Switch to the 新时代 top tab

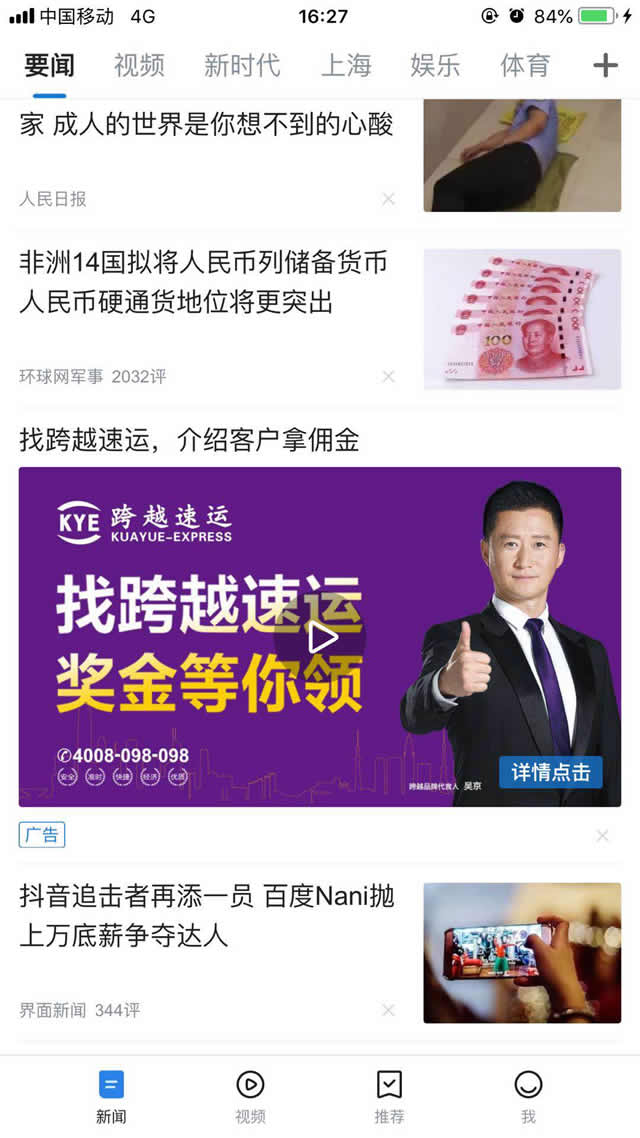click(x=242, y=66)
